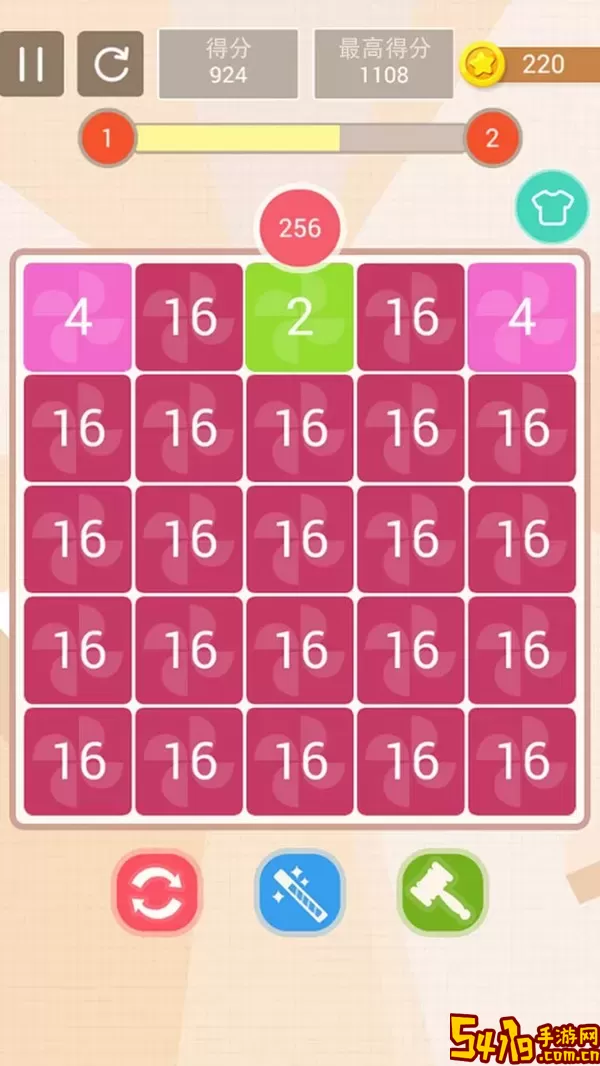Tap the pink 4 tile at top-right corner
The height and width of the screenshot is (1066, 600).
click(x=522, y=317)
